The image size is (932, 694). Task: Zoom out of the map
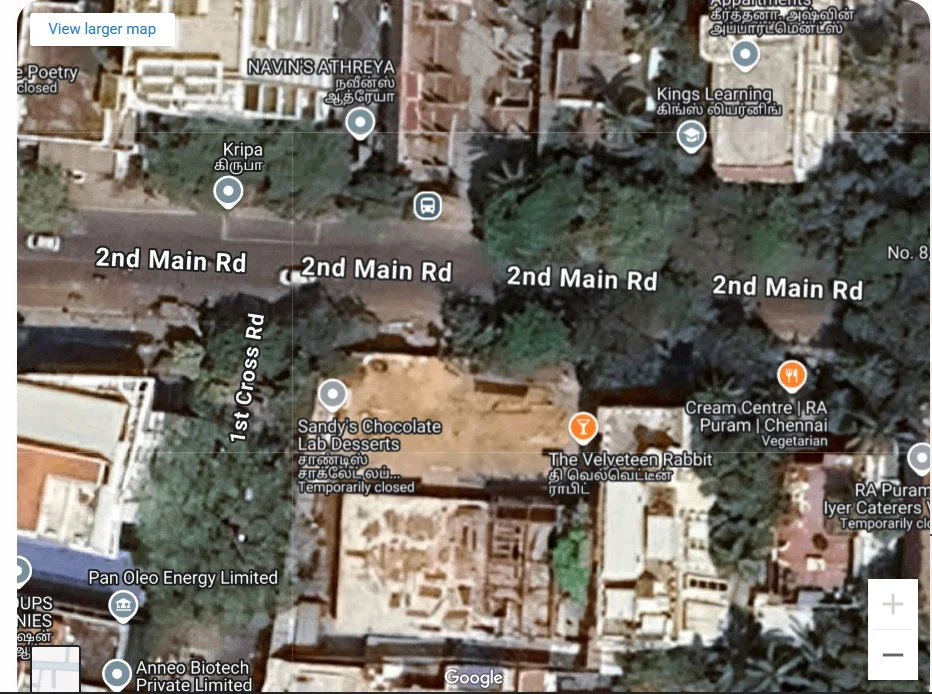[892, 655]
